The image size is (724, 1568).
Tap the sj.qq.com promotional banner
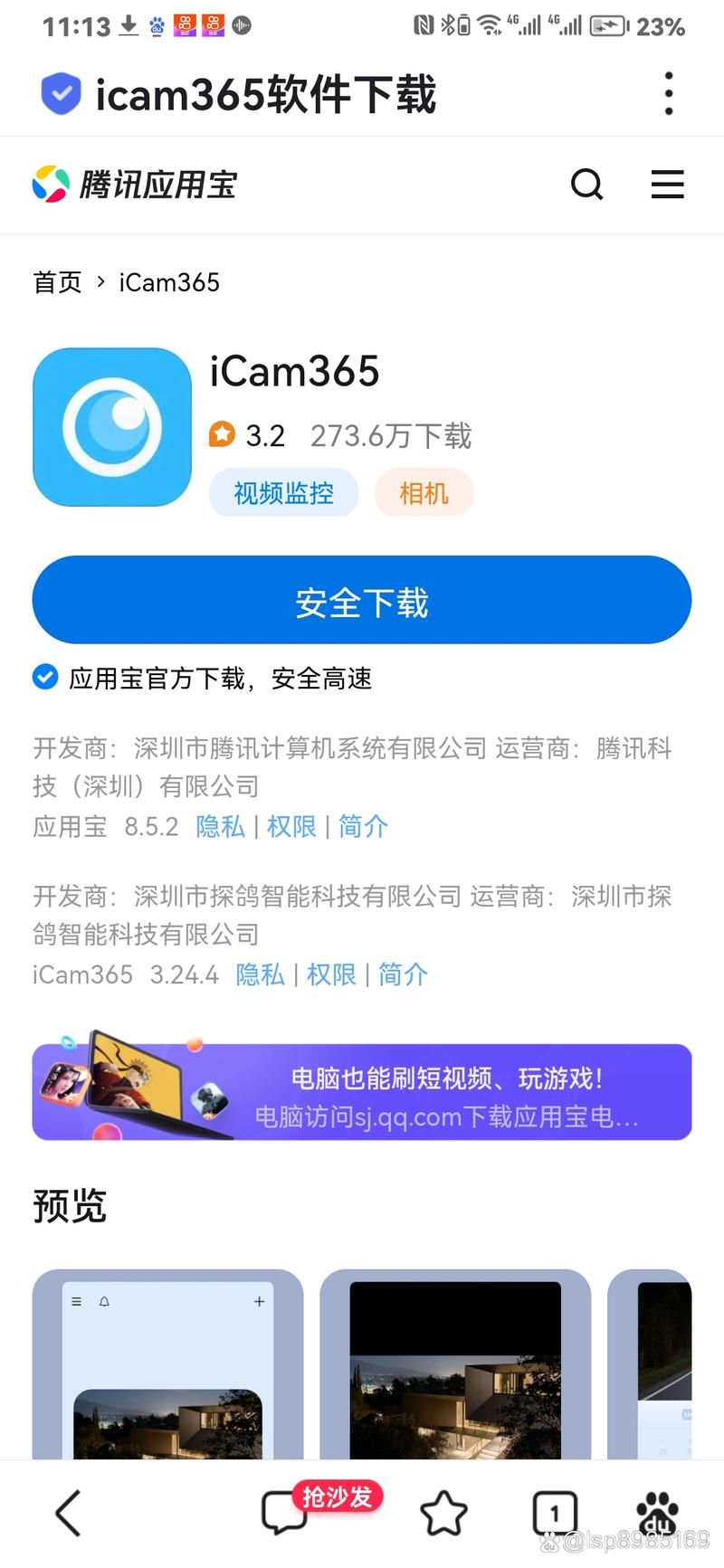362,1090
